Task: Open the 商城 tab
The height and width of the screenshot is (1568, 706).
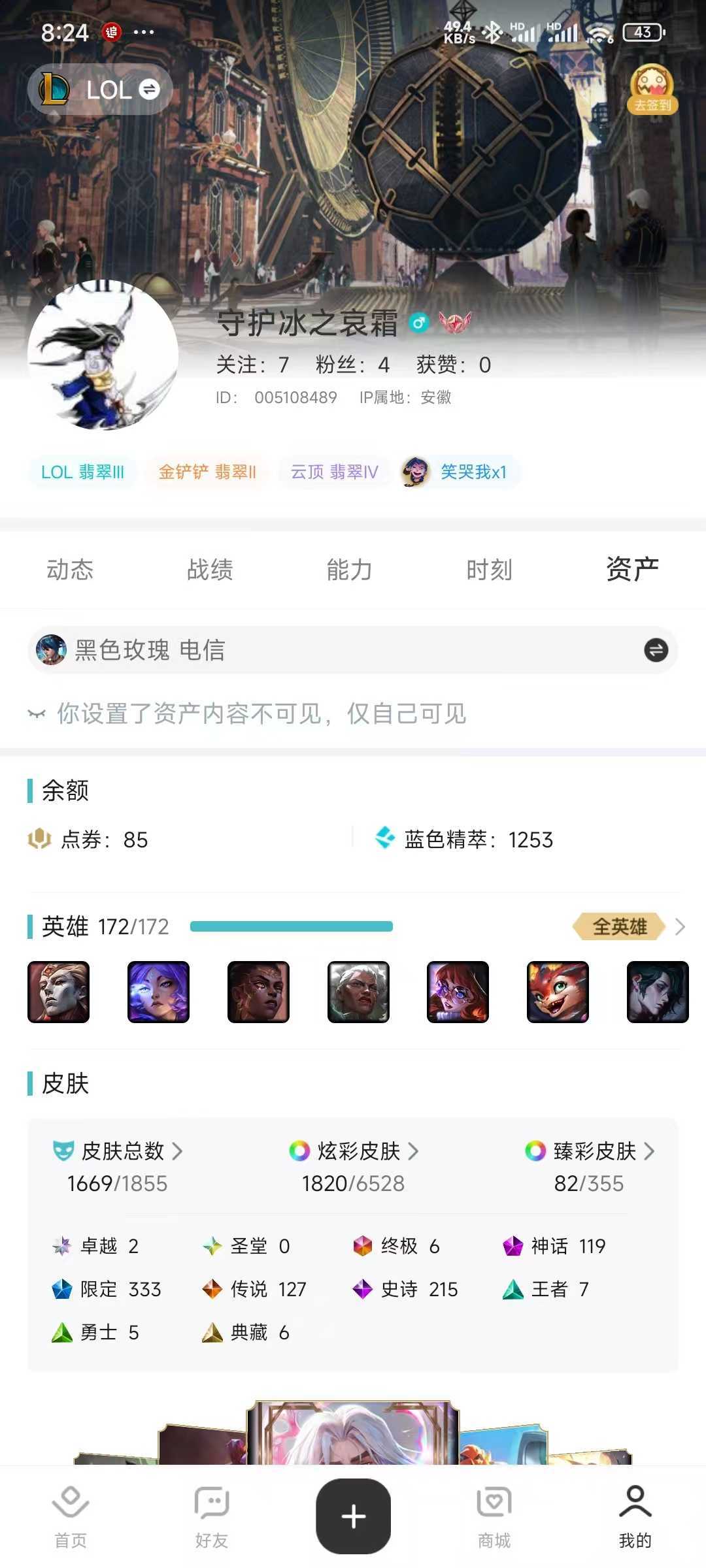Action: click(494, 1516)
